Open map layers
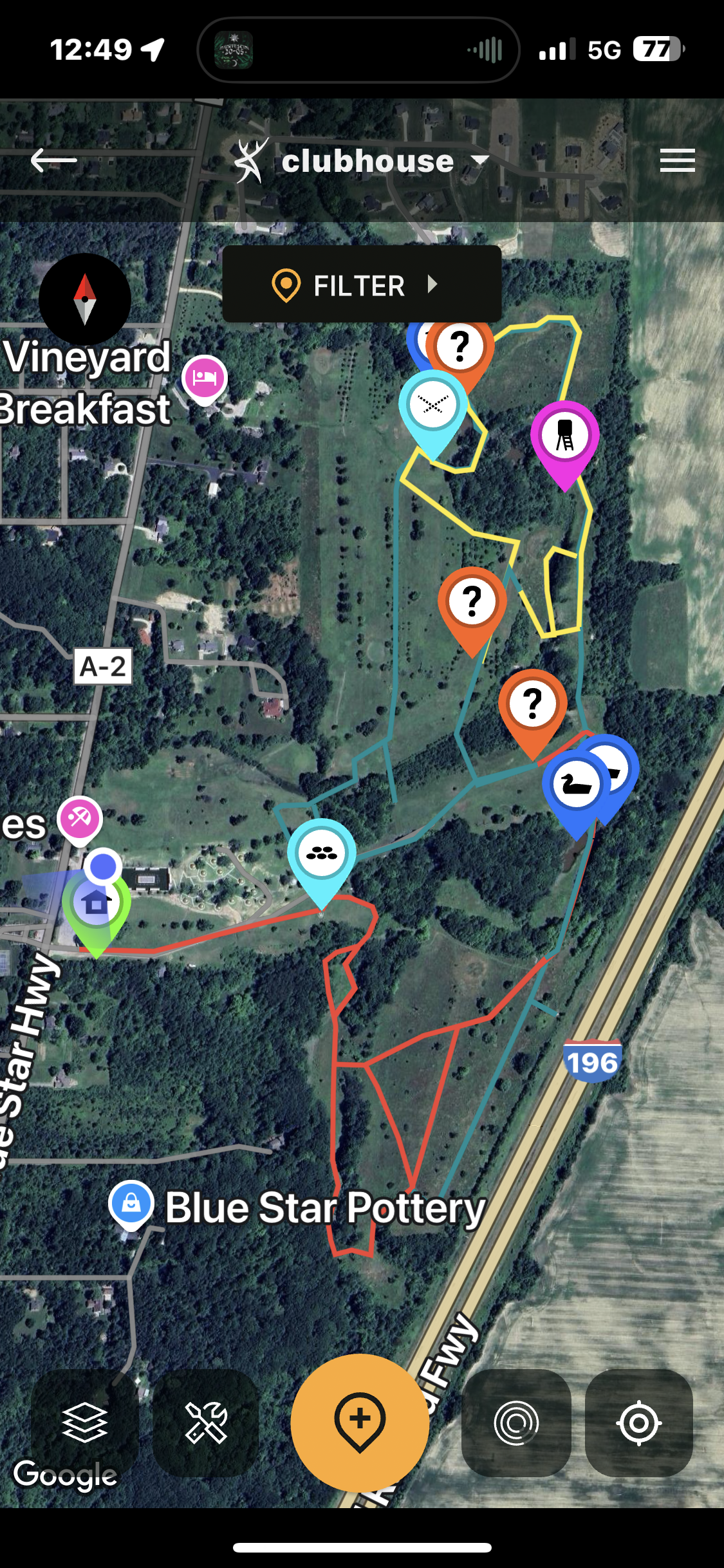The width and height of the screenshot is (724, 1568). tap(84, 1423)
